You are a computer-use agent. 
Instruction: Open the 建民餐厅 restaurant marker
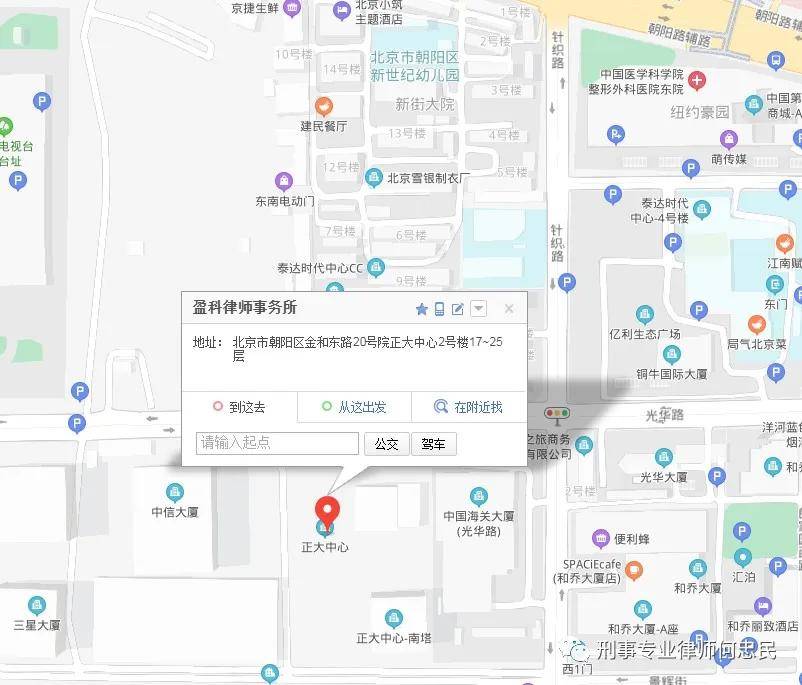click(324, 107)
